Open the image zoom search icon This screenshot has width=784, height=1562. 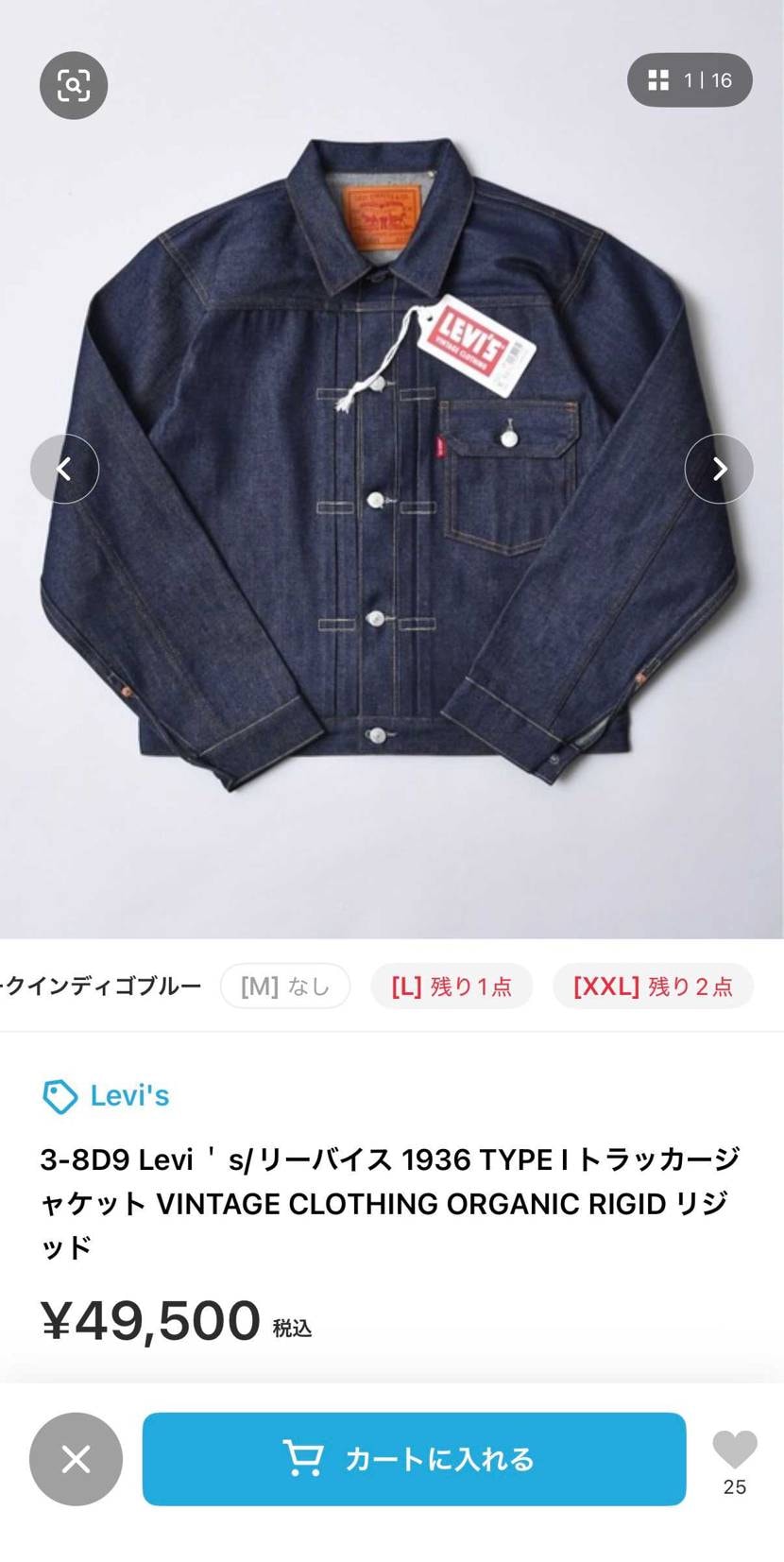coord(74,85)
